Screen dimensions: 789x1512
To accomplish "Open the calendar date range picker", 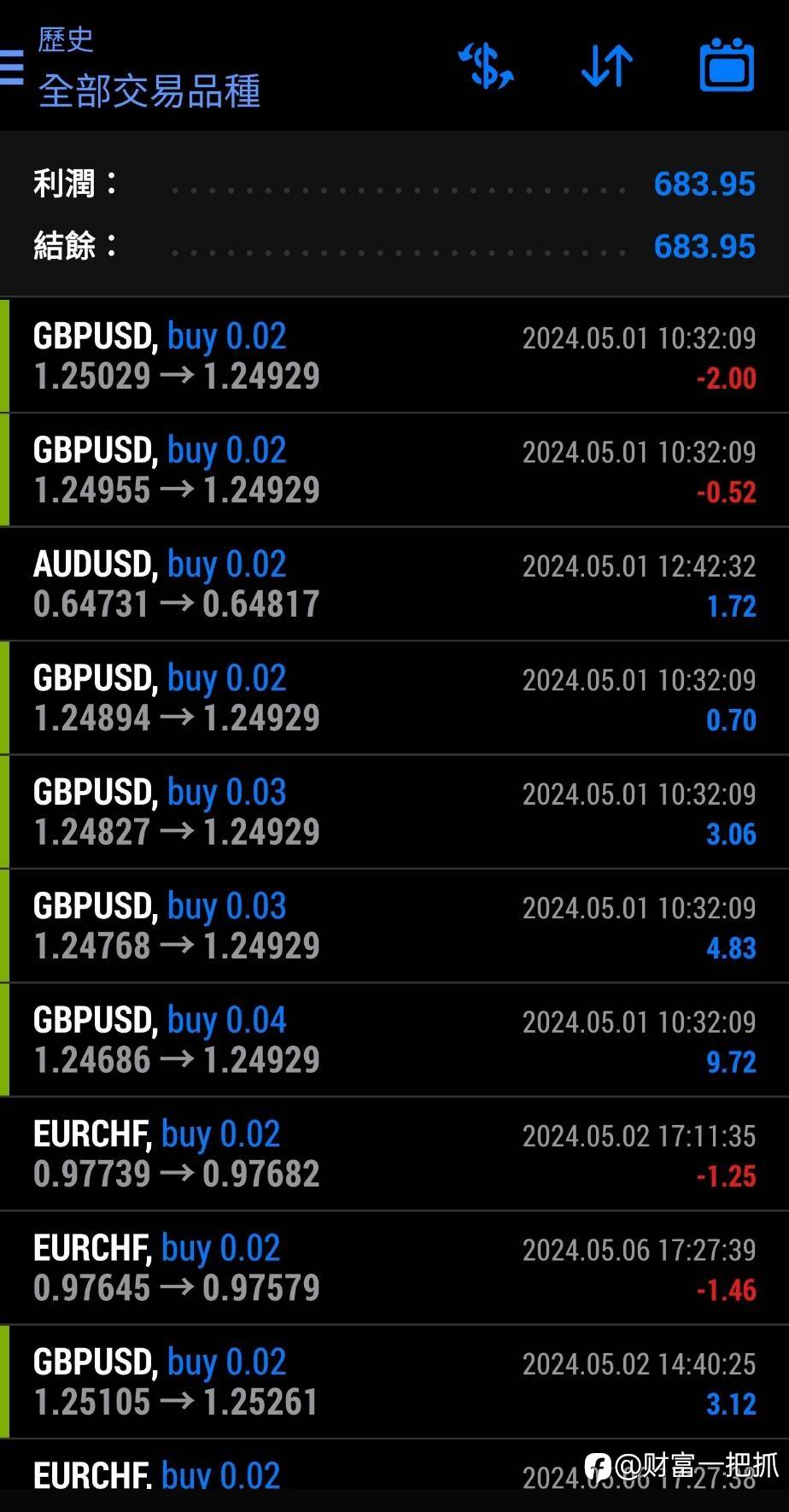I will 727,66.
